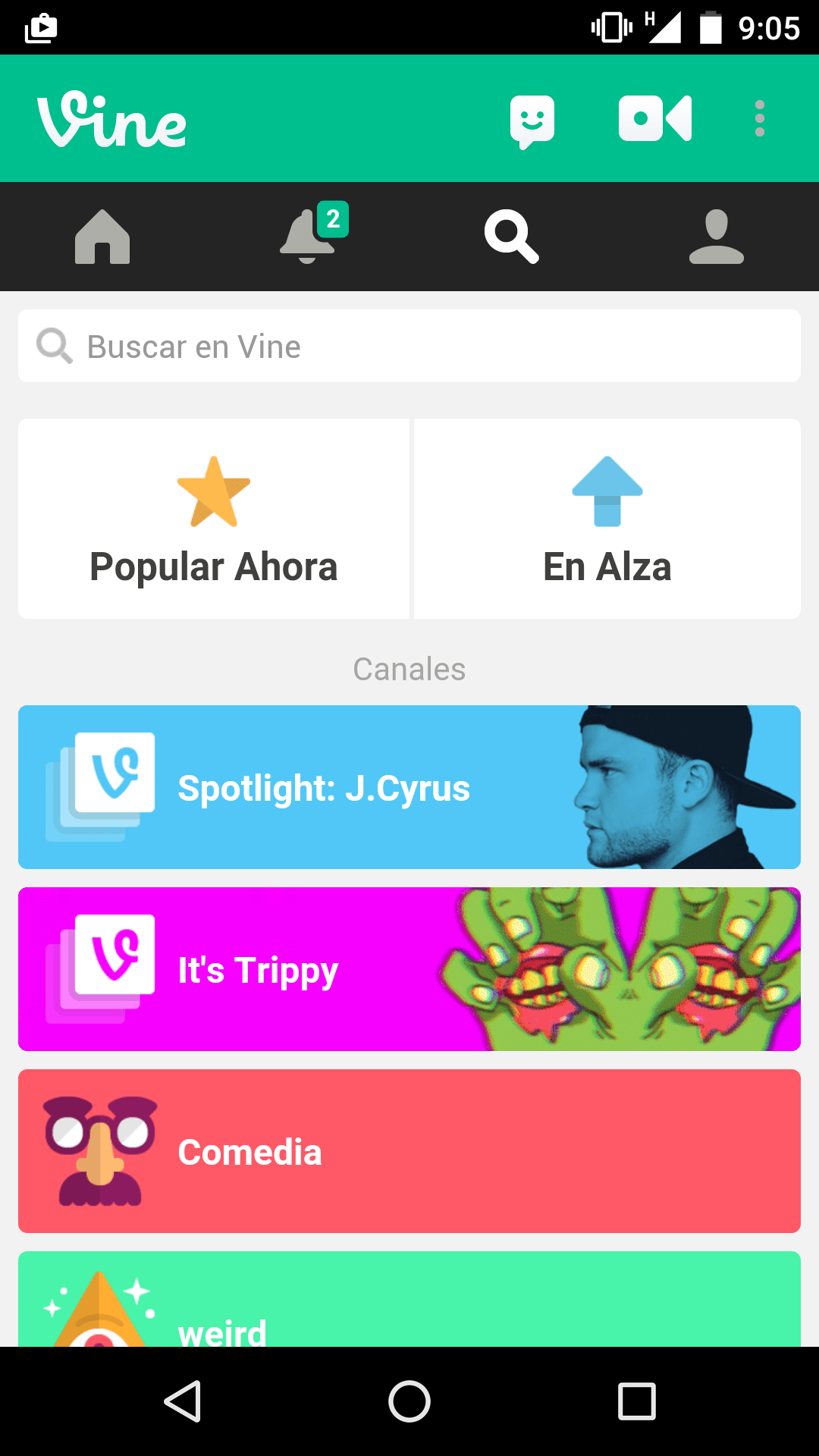819x1456 pixels.
Task: View the It's Trippy channel
Action: (409, 969)
